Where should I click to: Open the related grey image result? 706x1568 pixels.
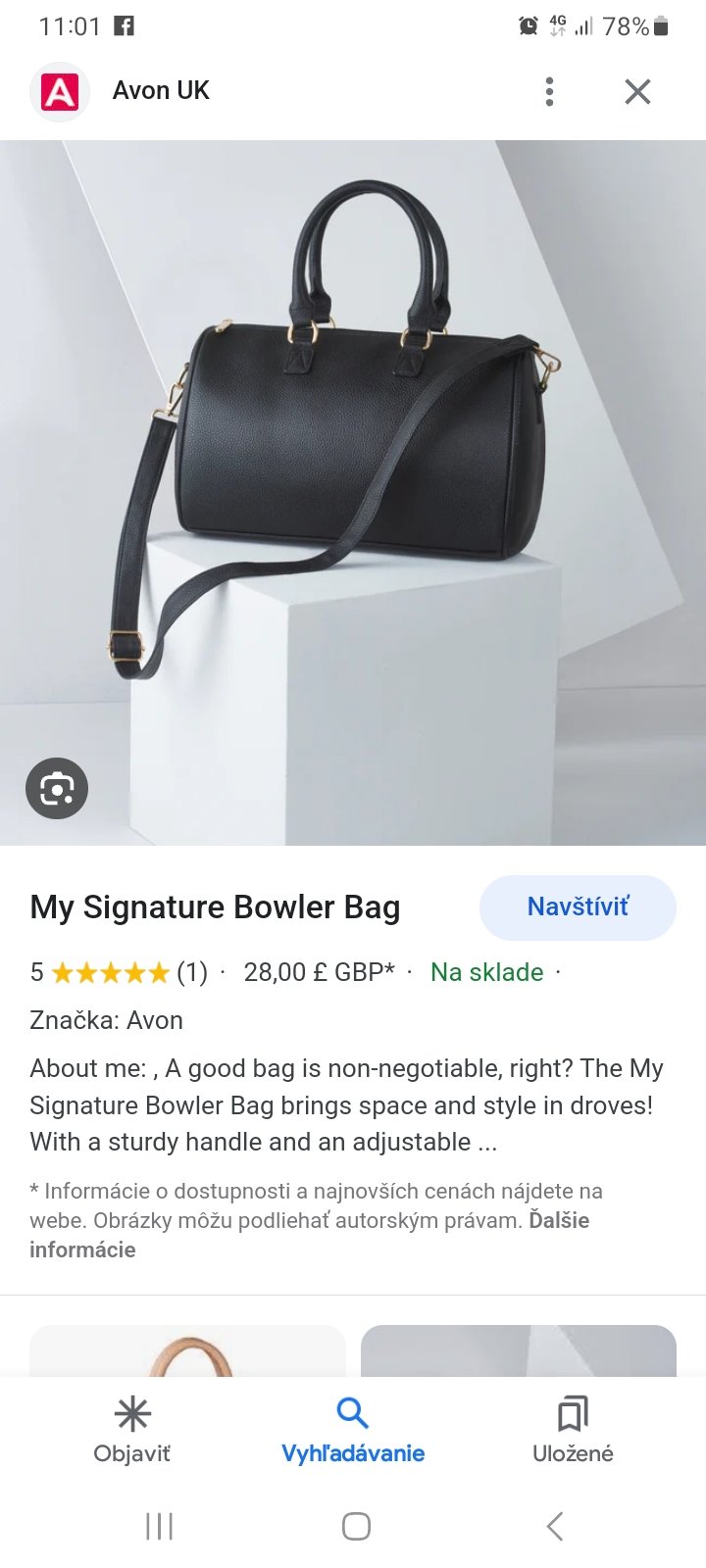point(519,1350)
